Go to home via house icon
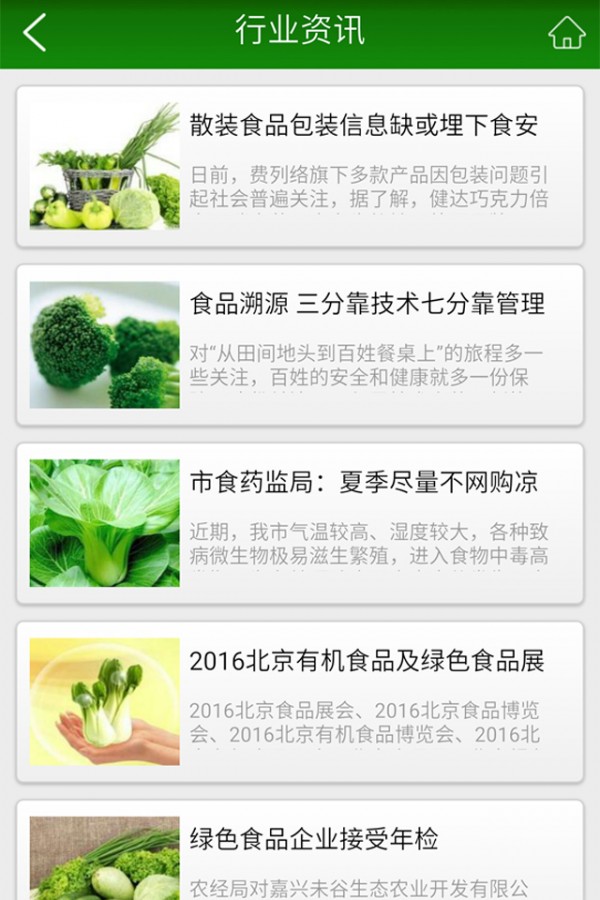600x900 pixels. click(x=566, y=32)
